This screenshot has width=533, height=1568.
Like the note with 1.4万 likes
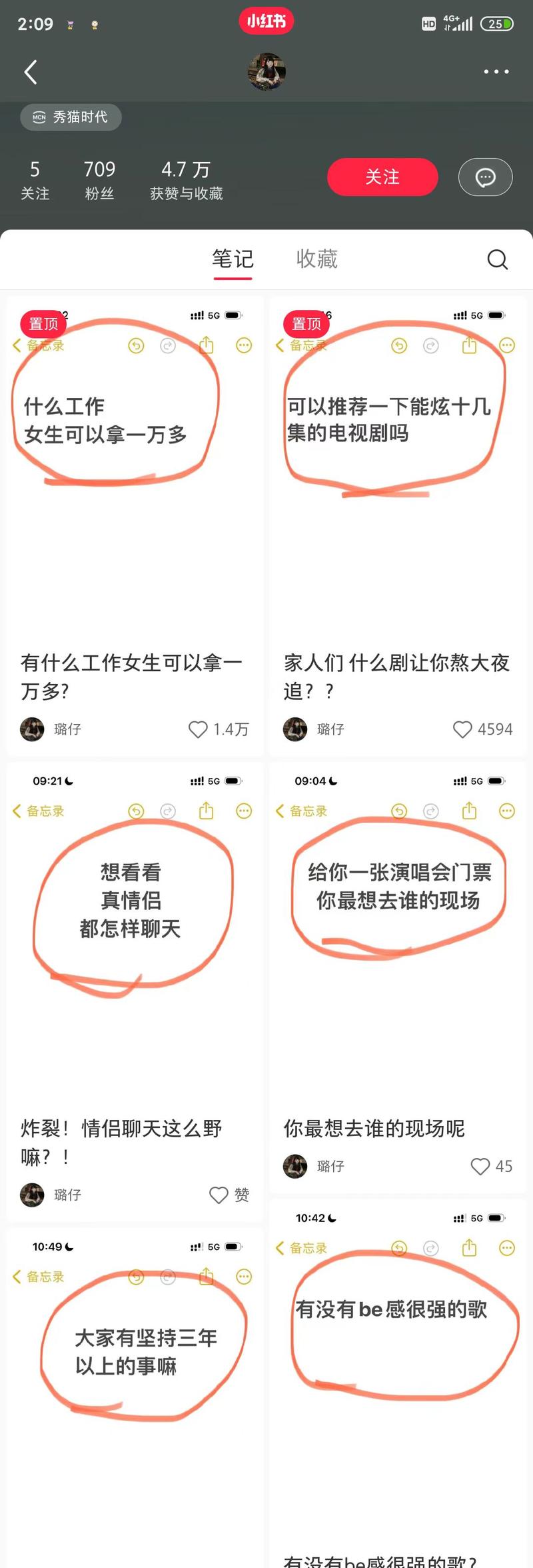click(199, 729)
